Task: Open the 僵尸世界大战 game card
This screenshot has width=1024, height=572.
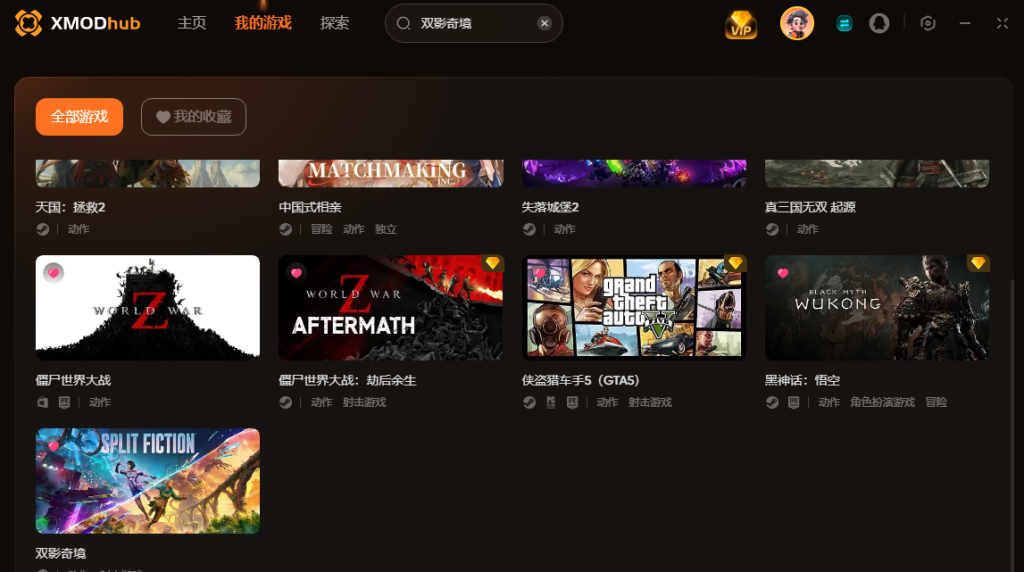Action: (x=147, y=308)
